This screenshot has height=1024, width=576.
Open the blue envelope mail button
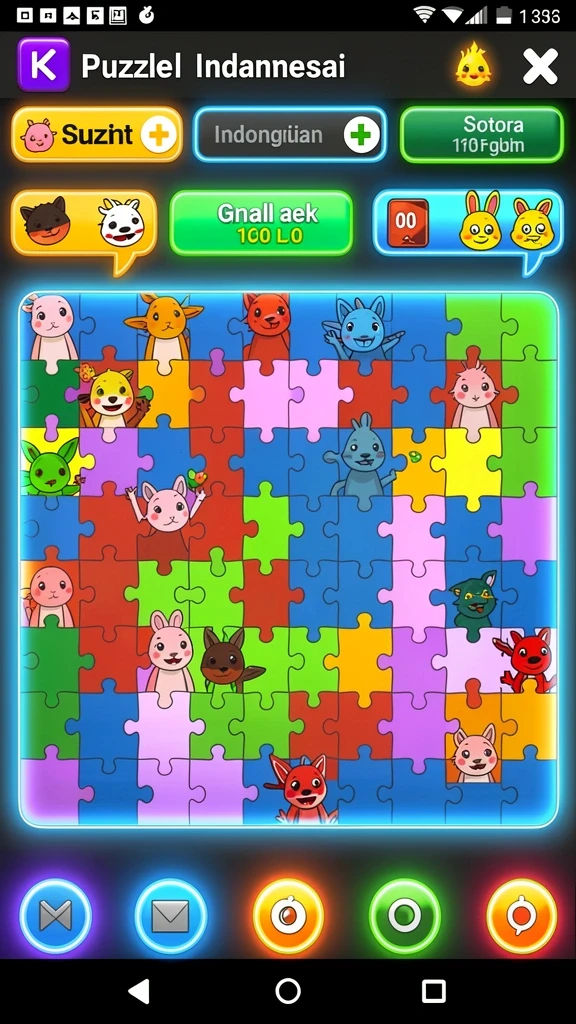click(x=170, y=916)
